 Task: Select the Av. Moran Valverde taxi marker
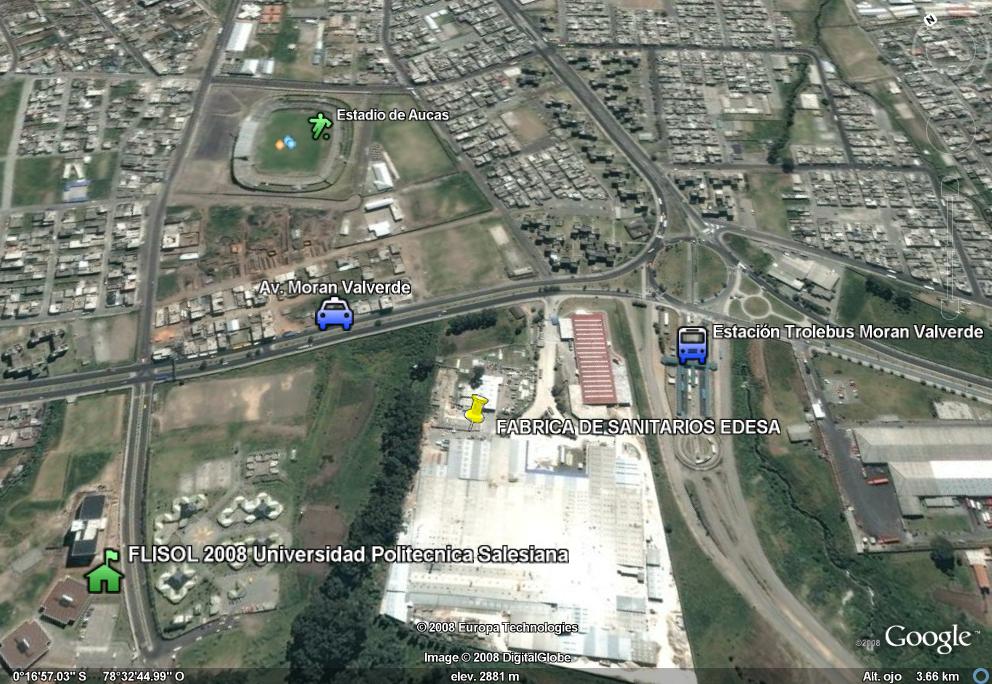coord(334,314)
